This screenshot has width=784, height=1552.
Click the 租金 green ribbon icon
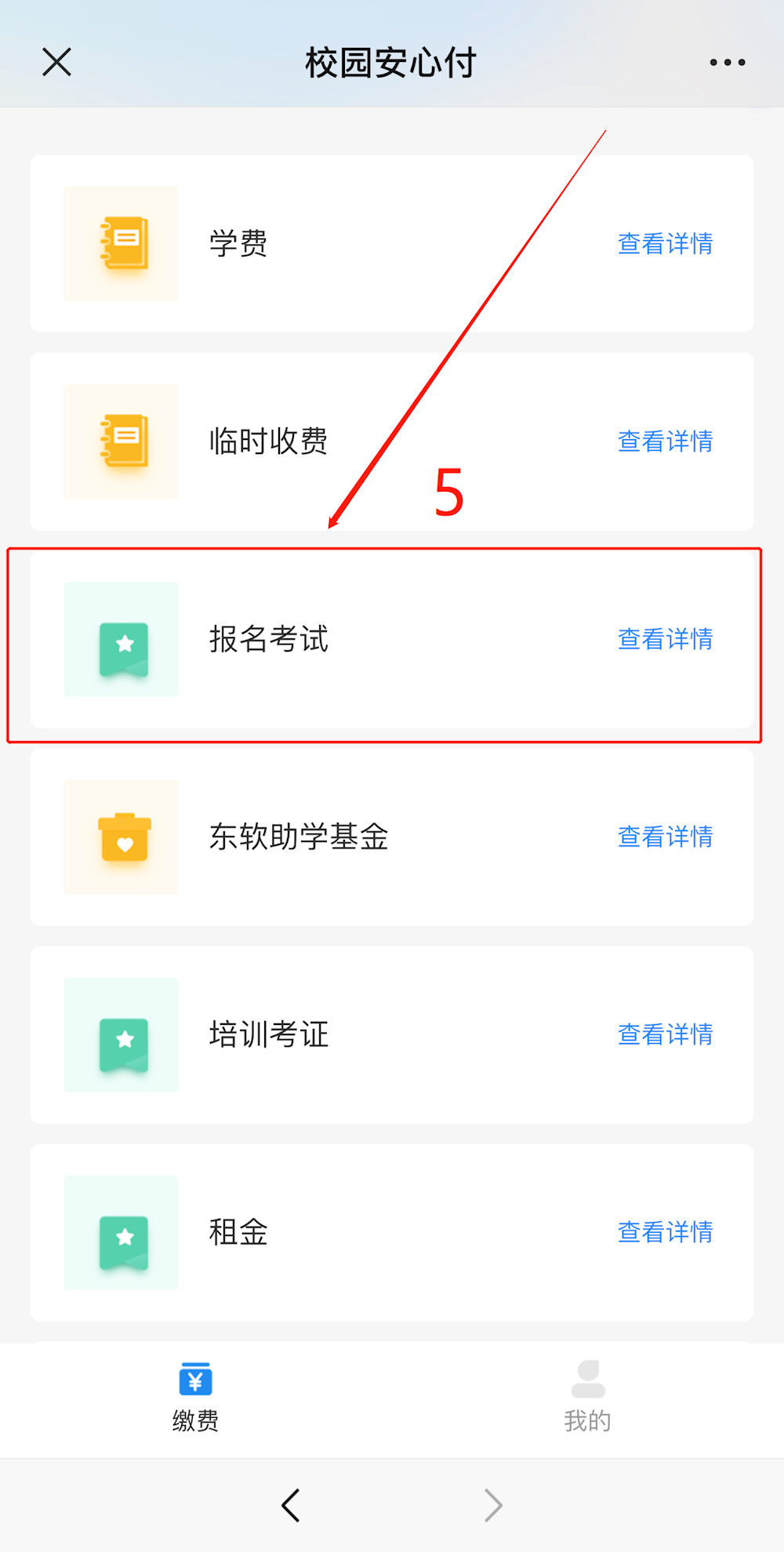click(x=121, y=1233)
